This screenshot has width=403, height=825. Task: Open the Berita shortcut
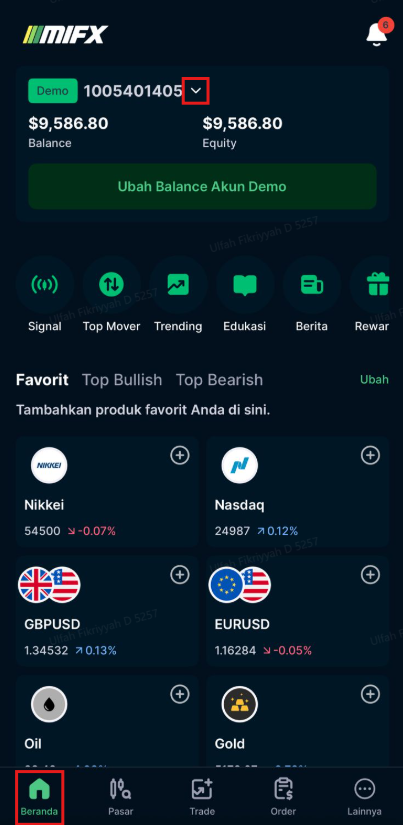(311, 295)
